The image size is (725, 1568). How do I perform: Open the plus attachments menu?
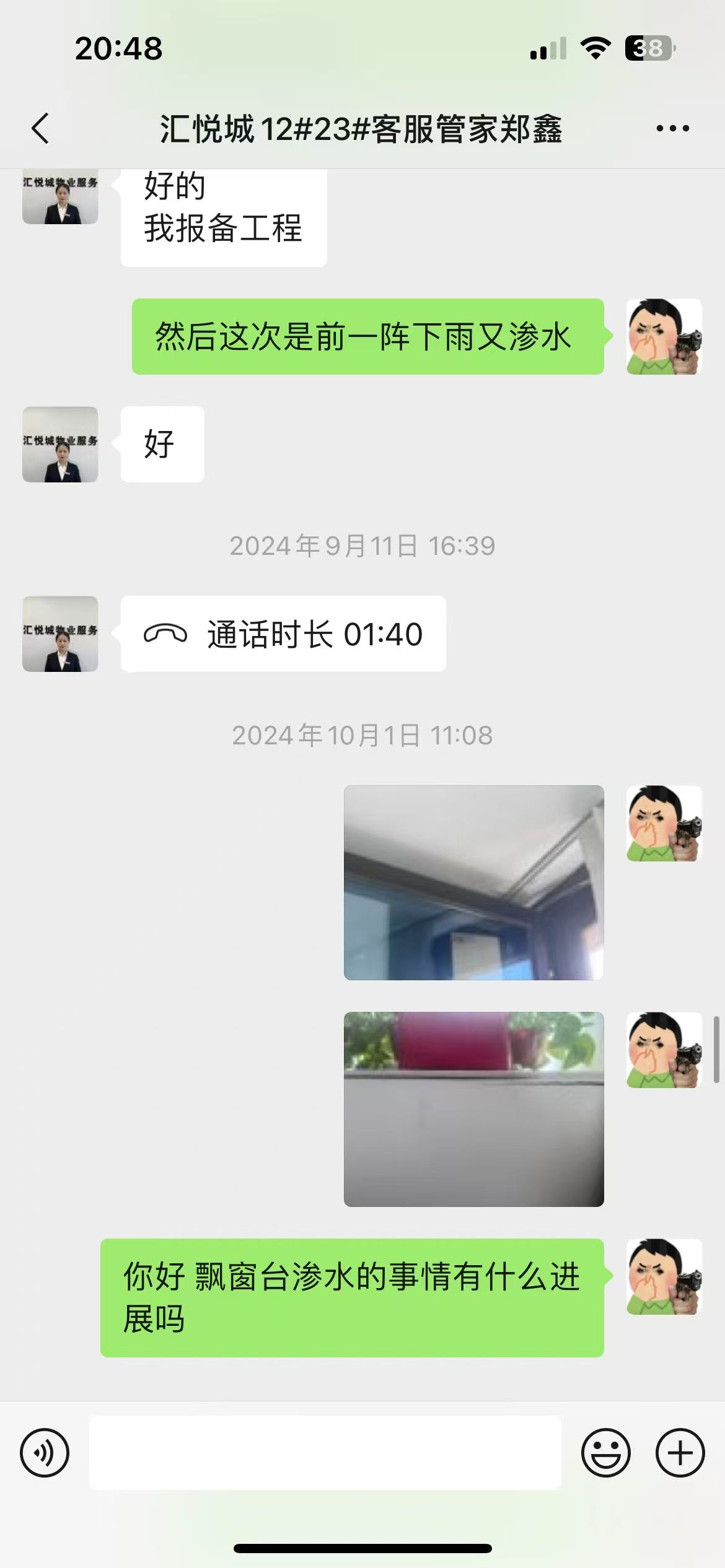tap(680, 1453)
